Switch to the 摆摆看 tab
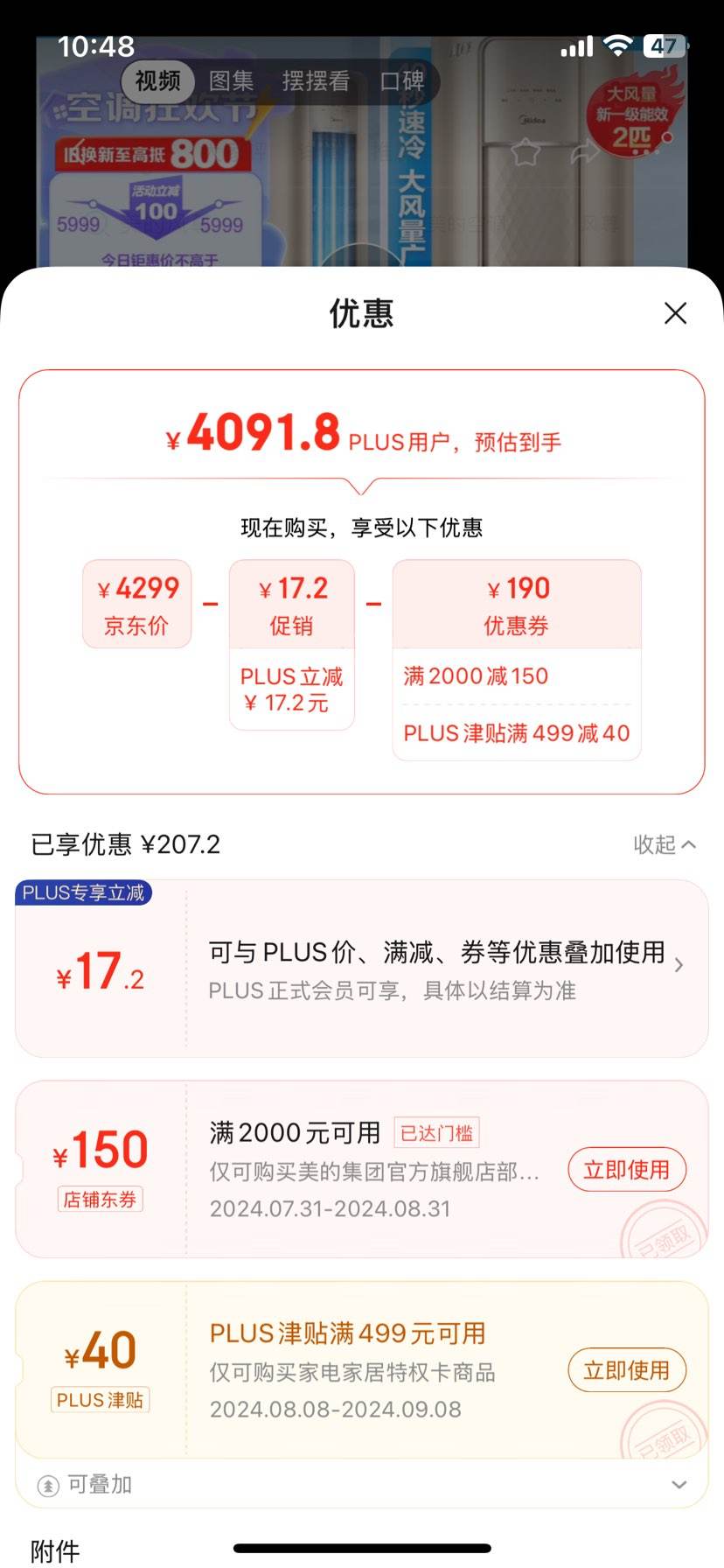This screenshot has height=1568, width=724. click(x=316, y=81)
